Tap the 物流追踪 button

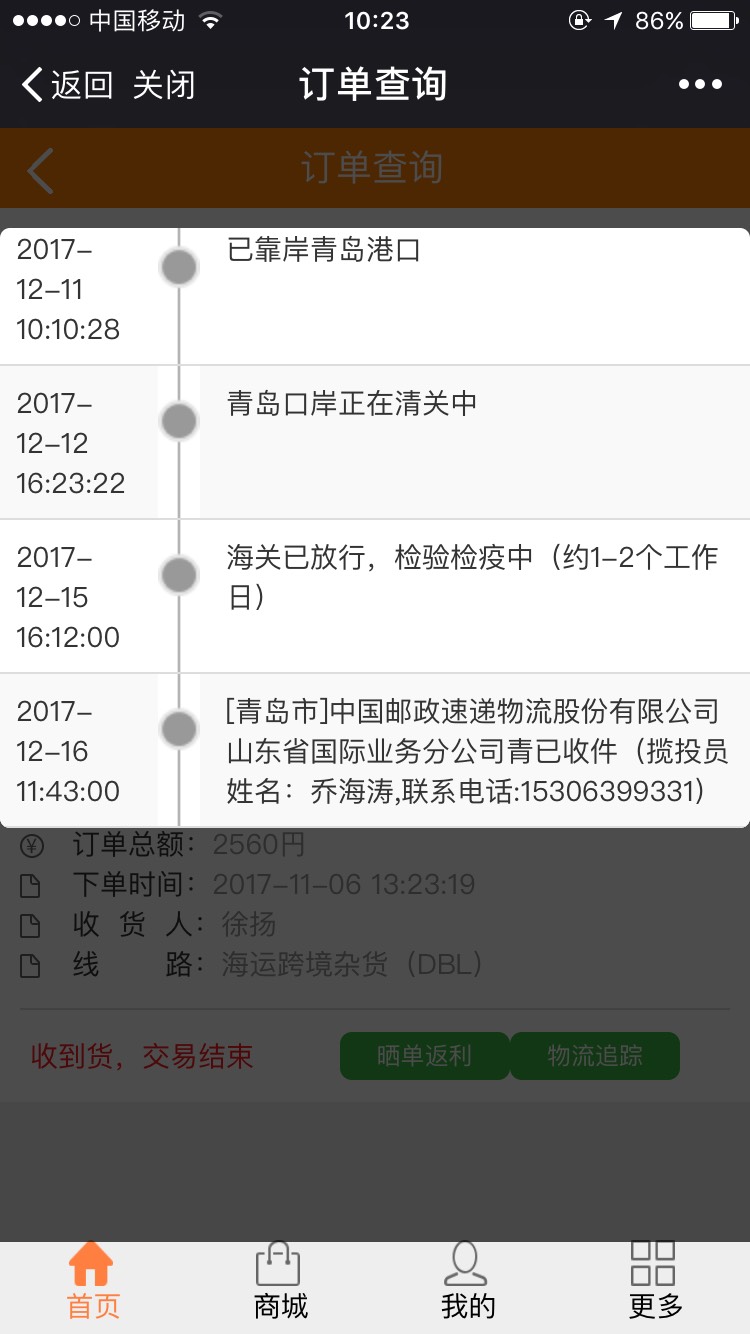tap(595, 1056)
